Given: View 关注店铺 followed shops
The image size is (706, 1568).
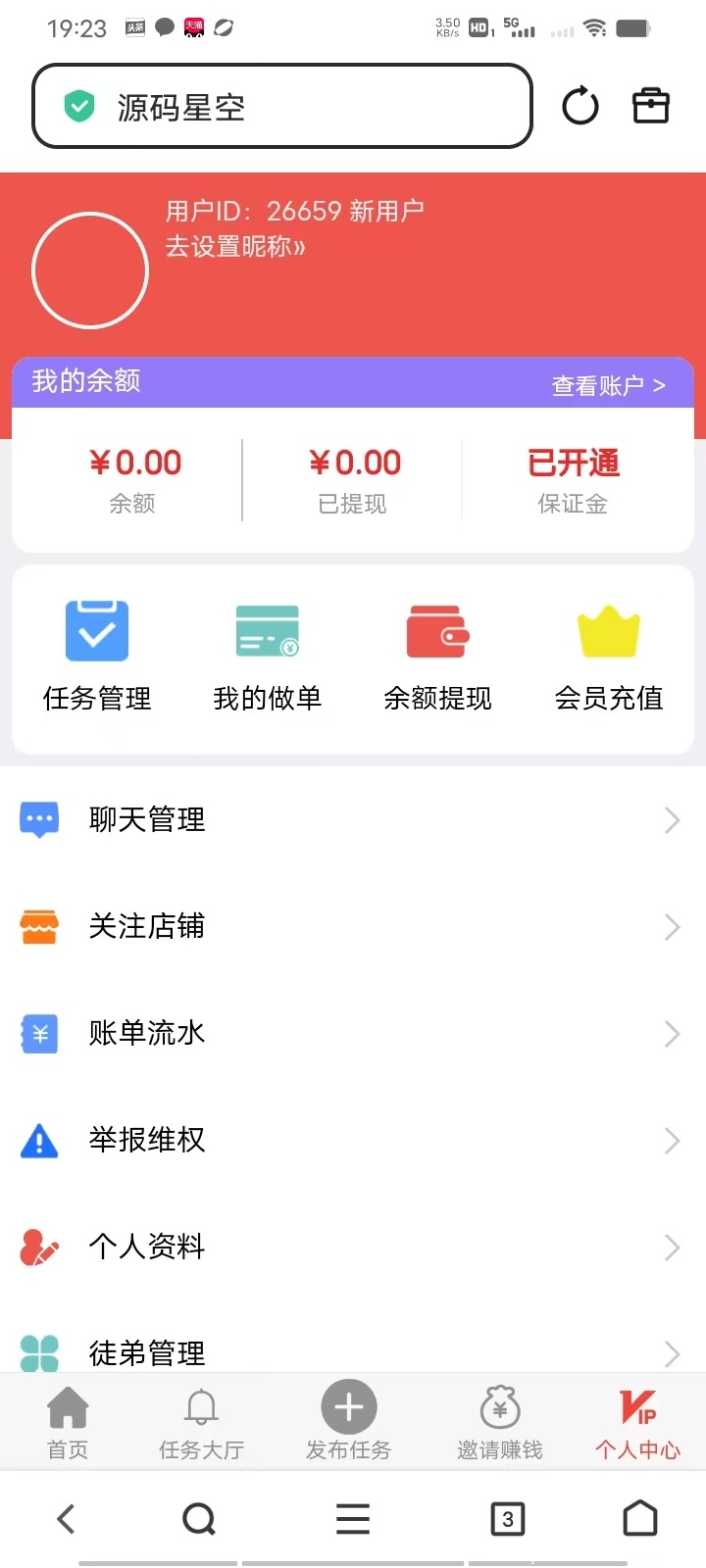Looking at the screenshot, I should (x=353, y=927).
